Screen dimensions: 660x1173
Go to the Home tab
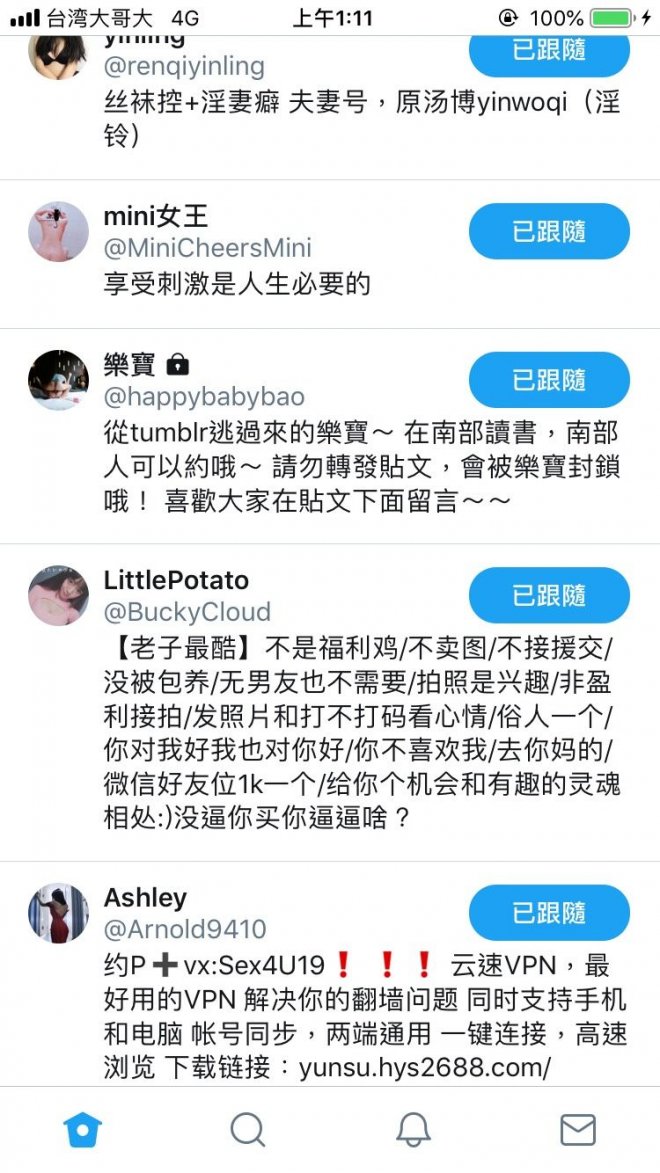click(83, 1130)
